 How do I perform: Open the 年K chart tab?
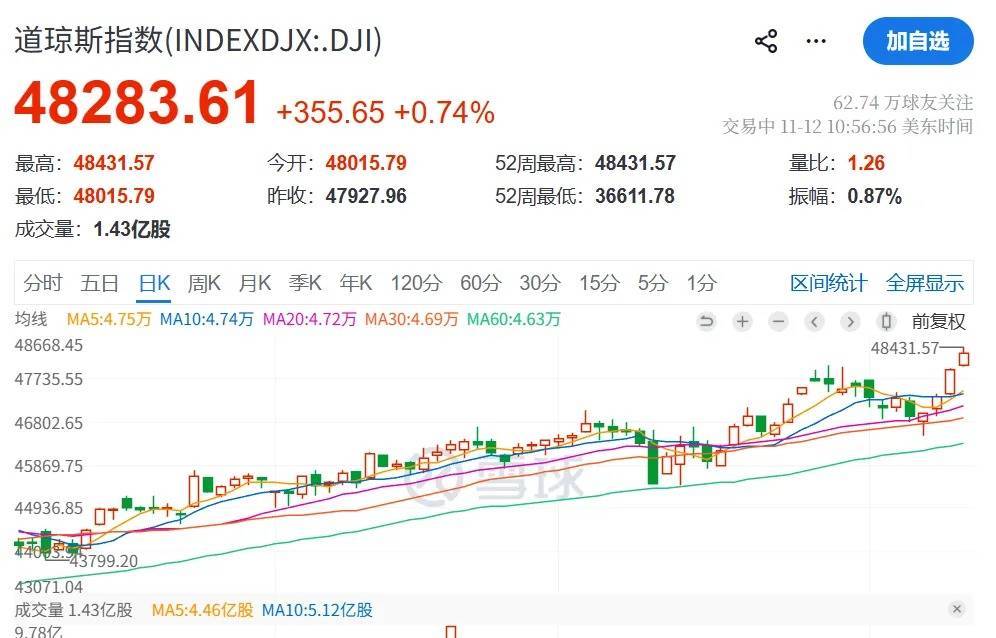tap(356, 283)
